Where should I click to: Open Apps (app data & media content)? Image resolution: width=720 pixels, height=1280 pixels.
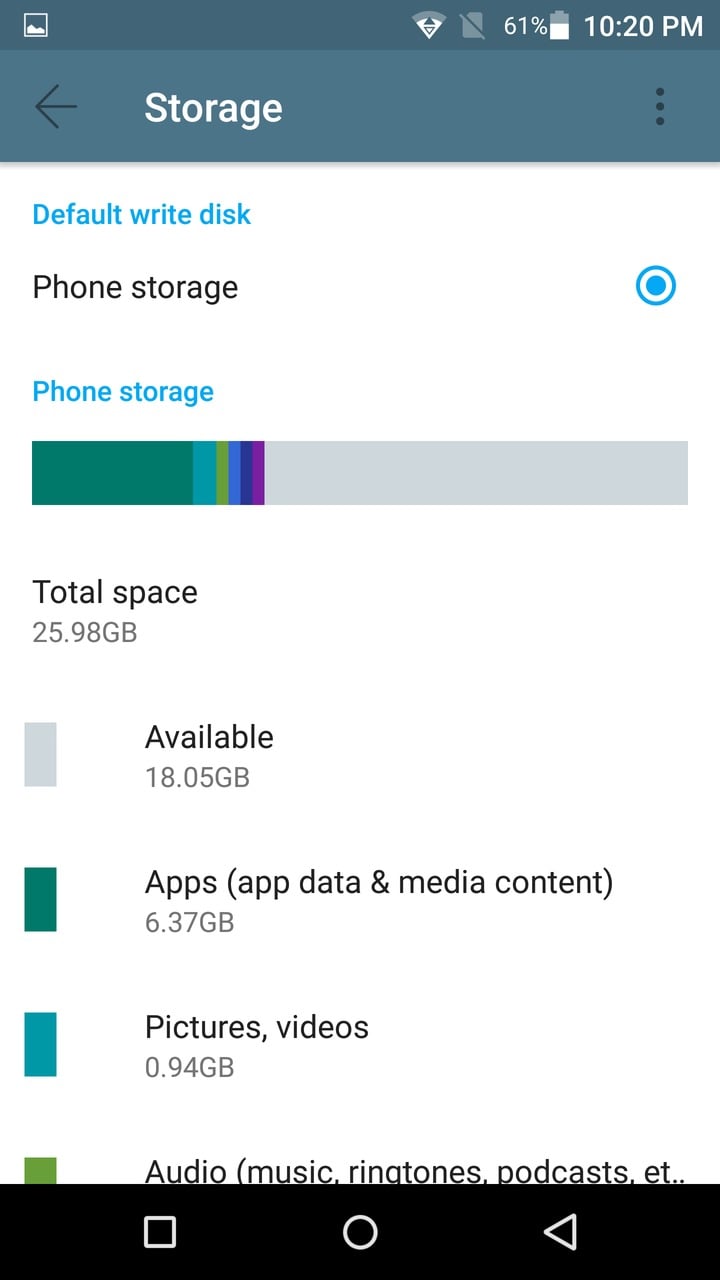point(378,900)
